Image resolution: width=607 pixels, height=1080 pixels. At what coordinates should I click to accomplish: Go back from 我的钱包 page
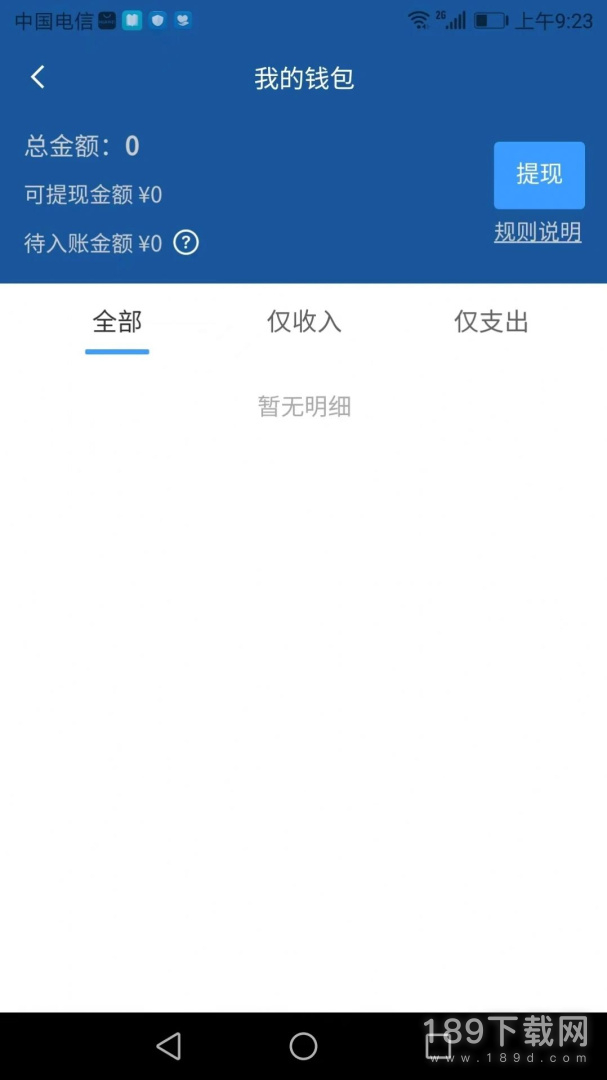[x=38, y=77]
